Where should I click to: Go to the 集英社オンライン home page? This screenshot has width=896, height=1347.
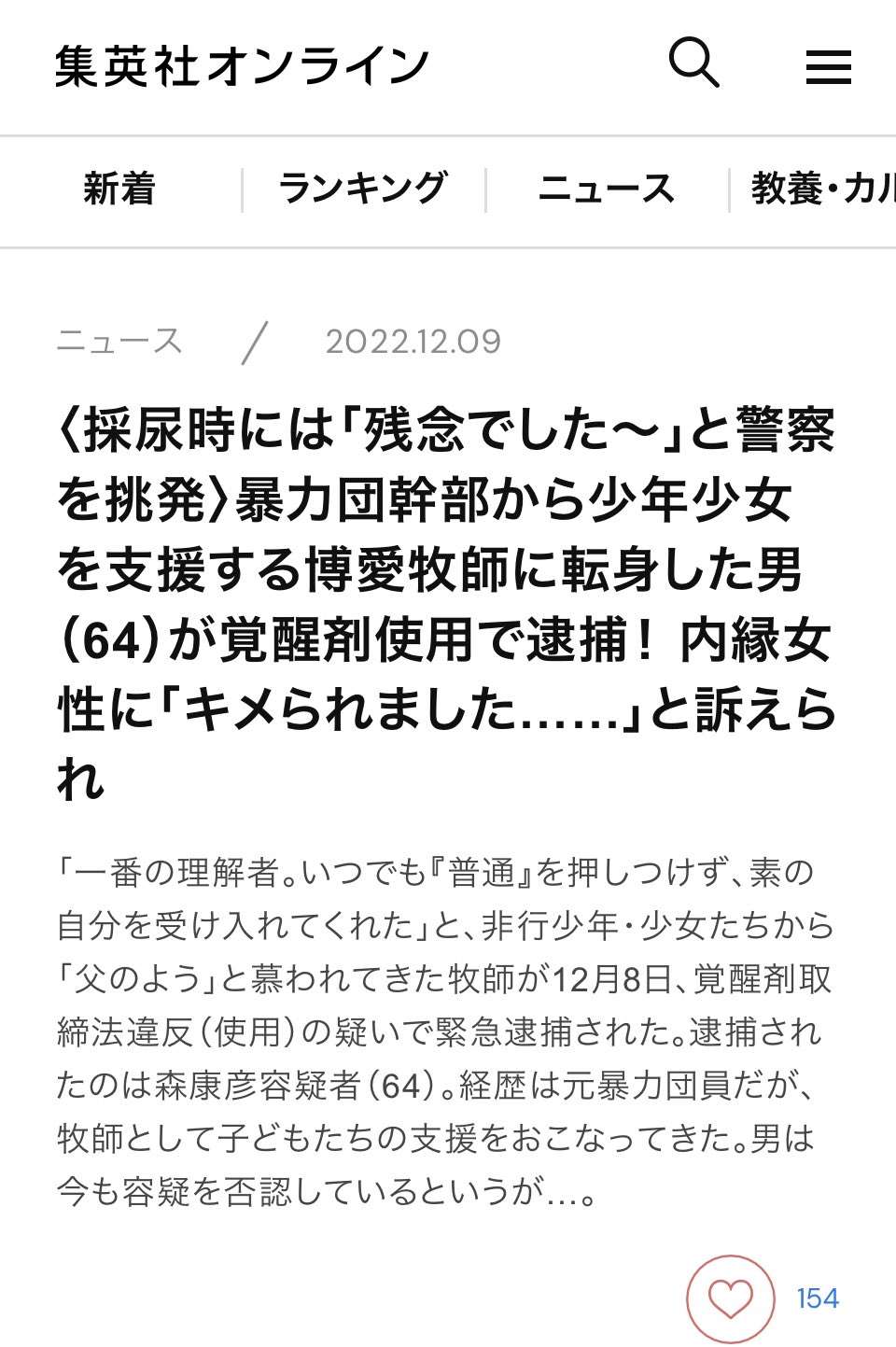click(x=242, y=66)
